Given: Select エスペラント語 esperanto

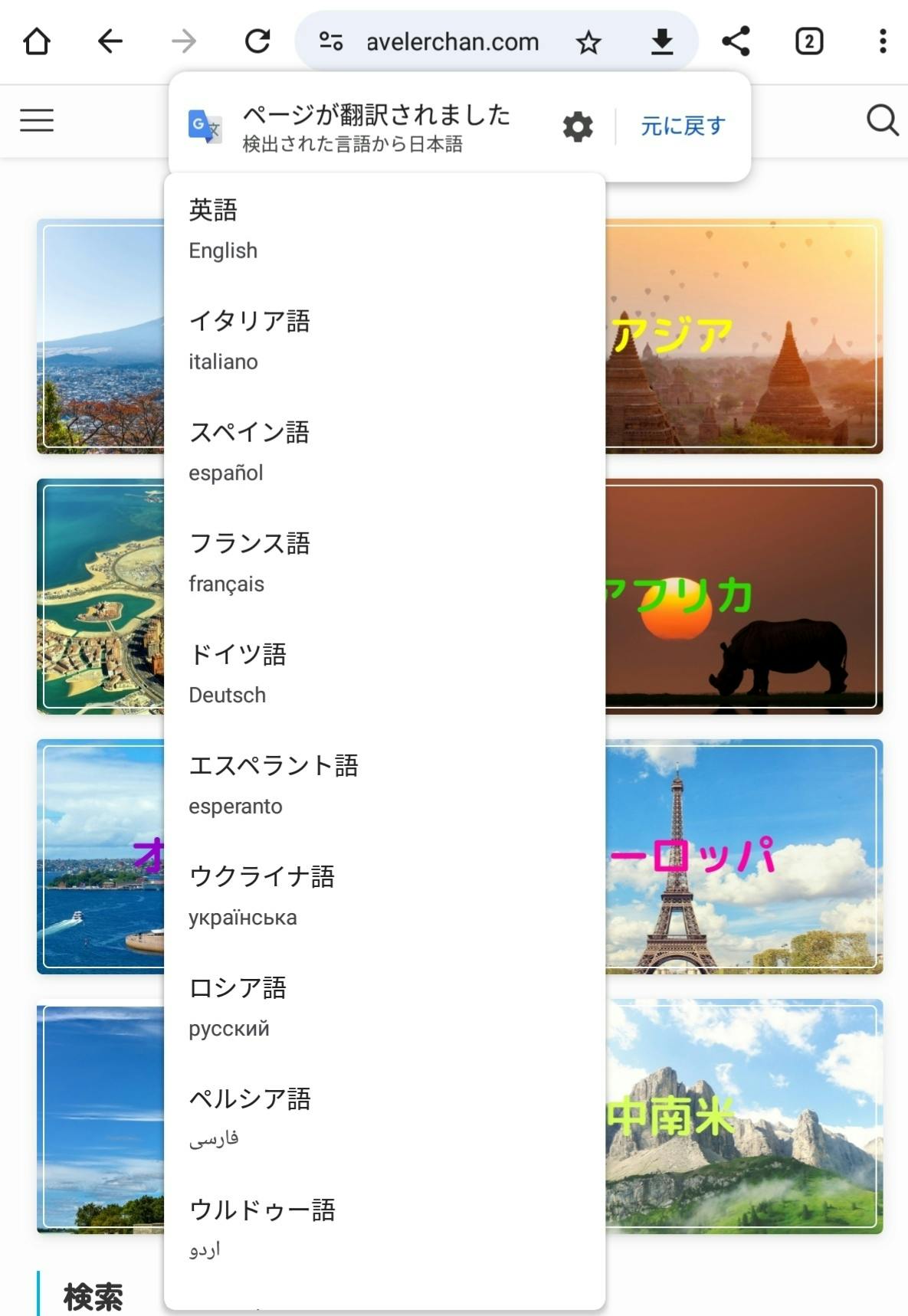Looking at the screenshot, I should click(x=385, y=785).
